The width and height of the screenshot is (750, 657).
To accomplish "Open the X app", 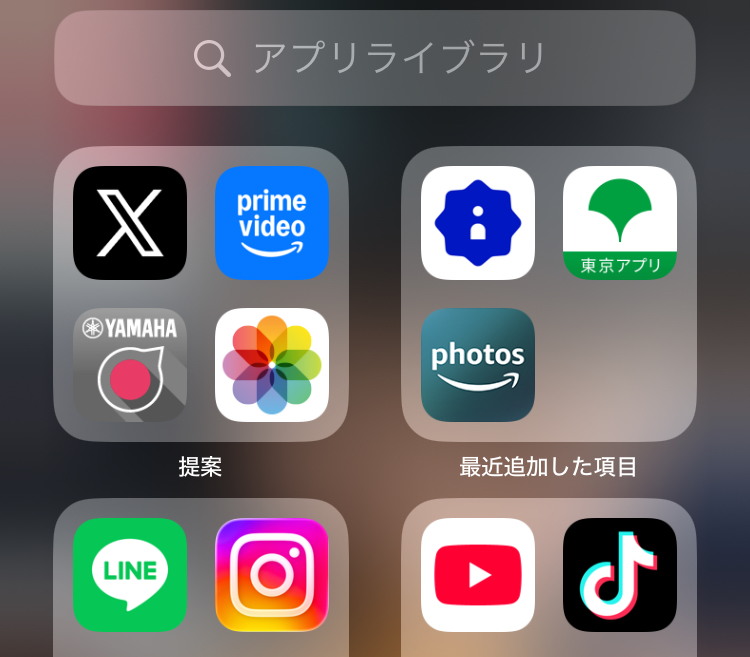I will coord(130,223).
